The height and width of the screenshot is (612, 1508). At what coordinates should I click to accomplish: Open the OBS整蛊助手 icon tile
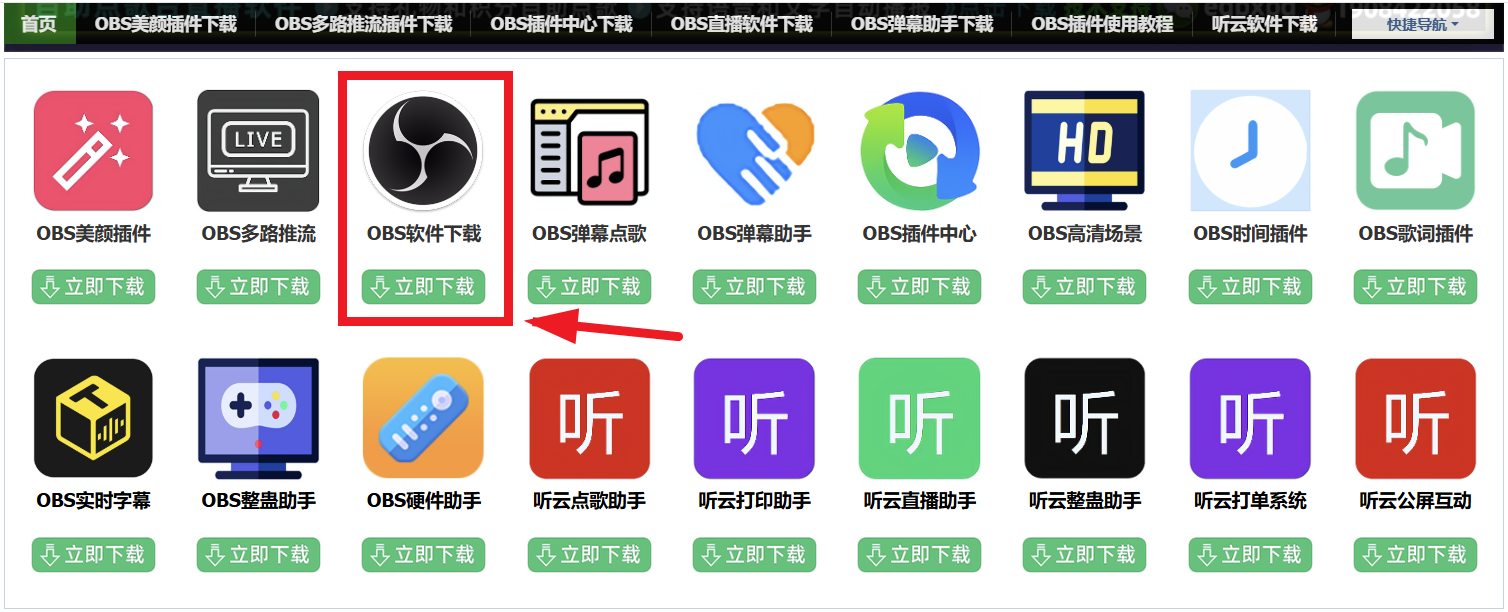pyautogui.click(x=258, y=418)
